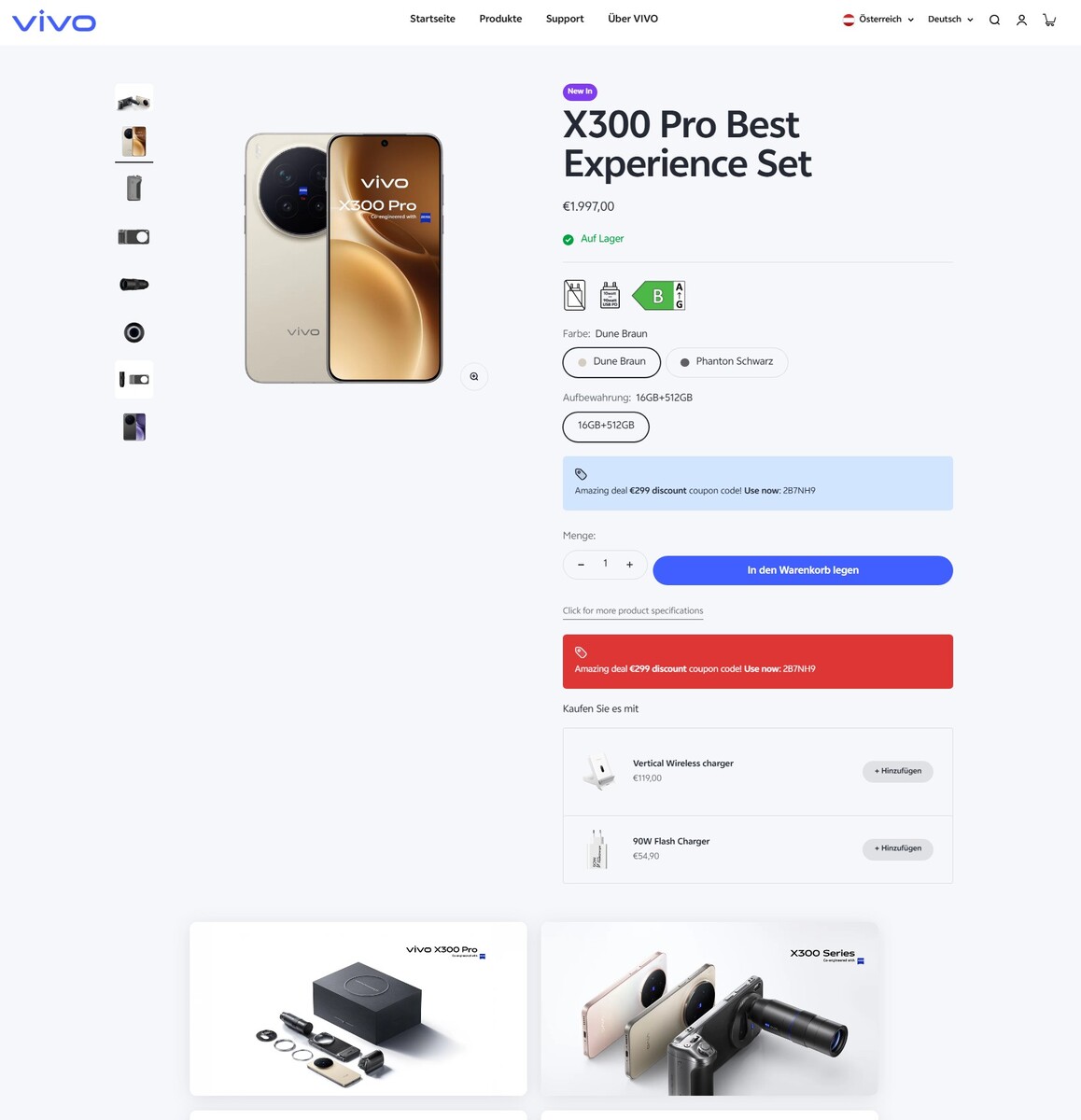
Task: Open the Österreich country dropdown
Action: [878, 20]
